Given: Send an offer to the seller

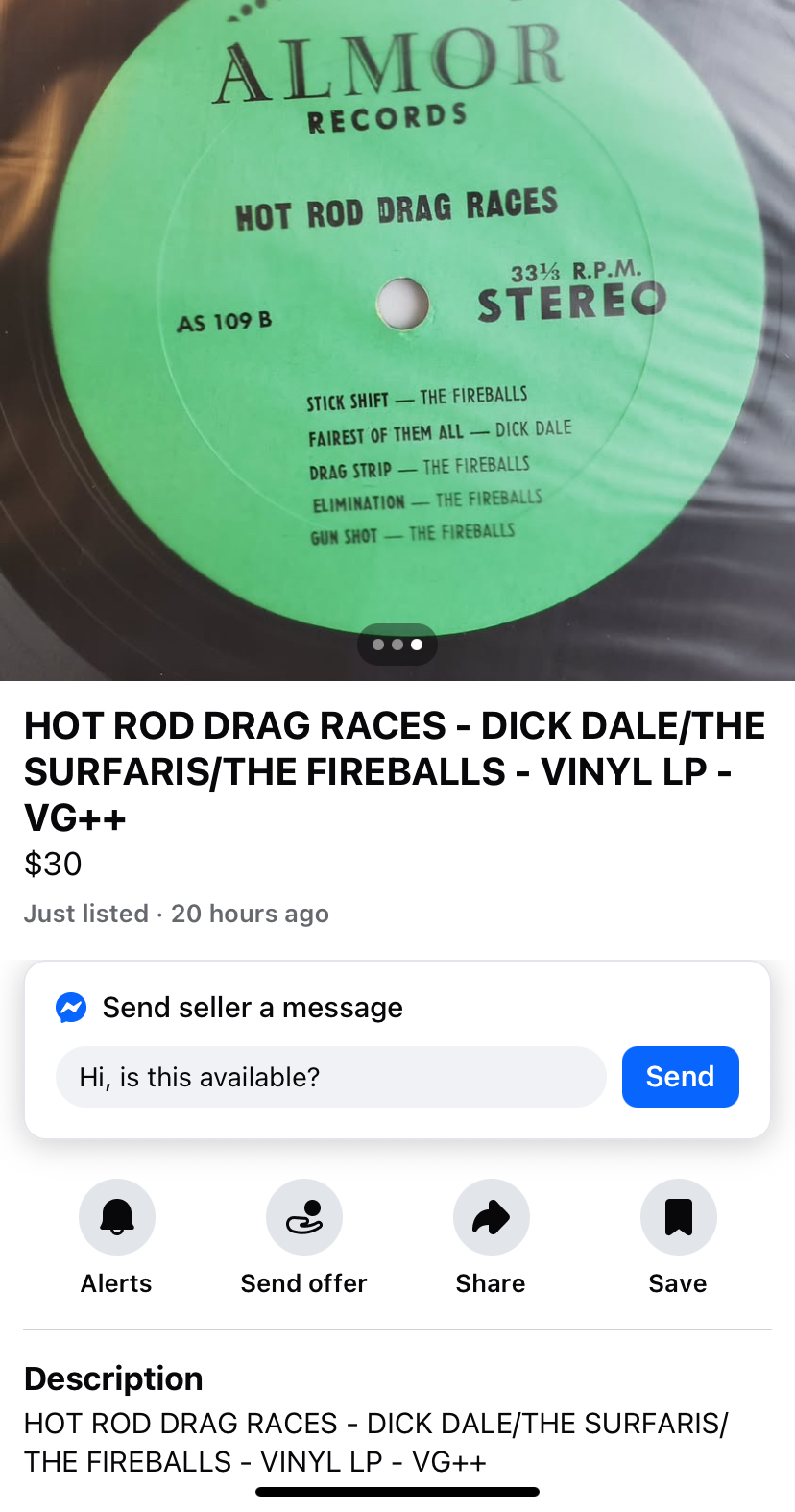Looking at the screenshot, I should click(x=303, y=1217).
